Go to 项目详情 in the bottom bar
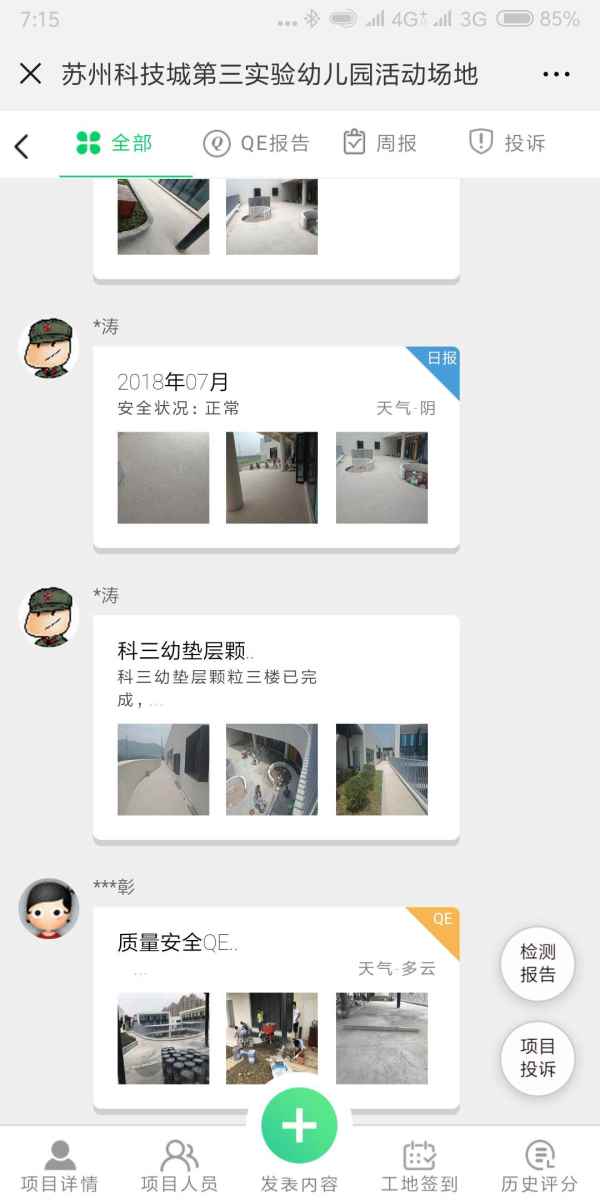This screenshot has height=1200, width=600. 60,1166
